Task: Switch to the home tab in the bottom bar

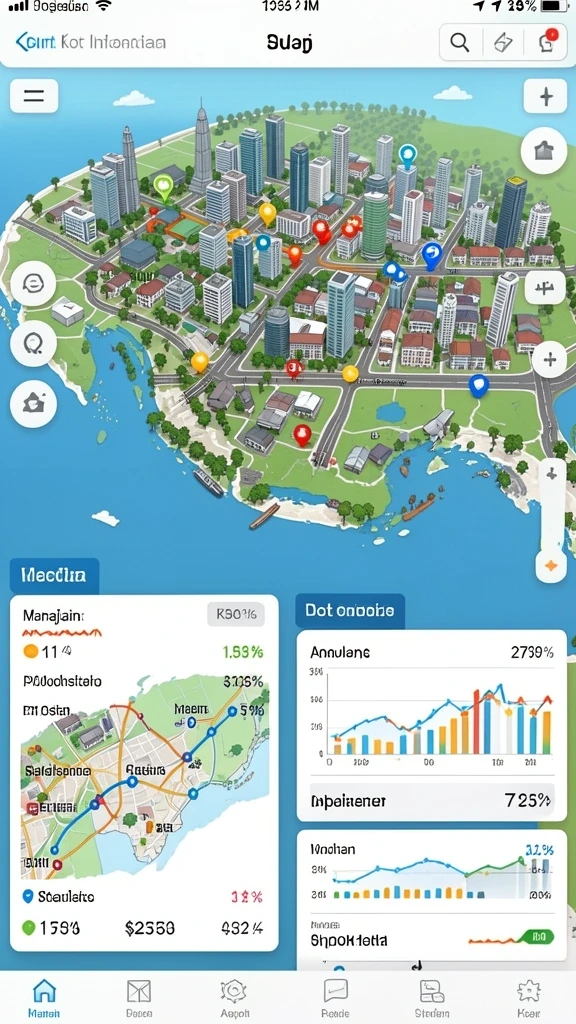Action: point(44,997)
